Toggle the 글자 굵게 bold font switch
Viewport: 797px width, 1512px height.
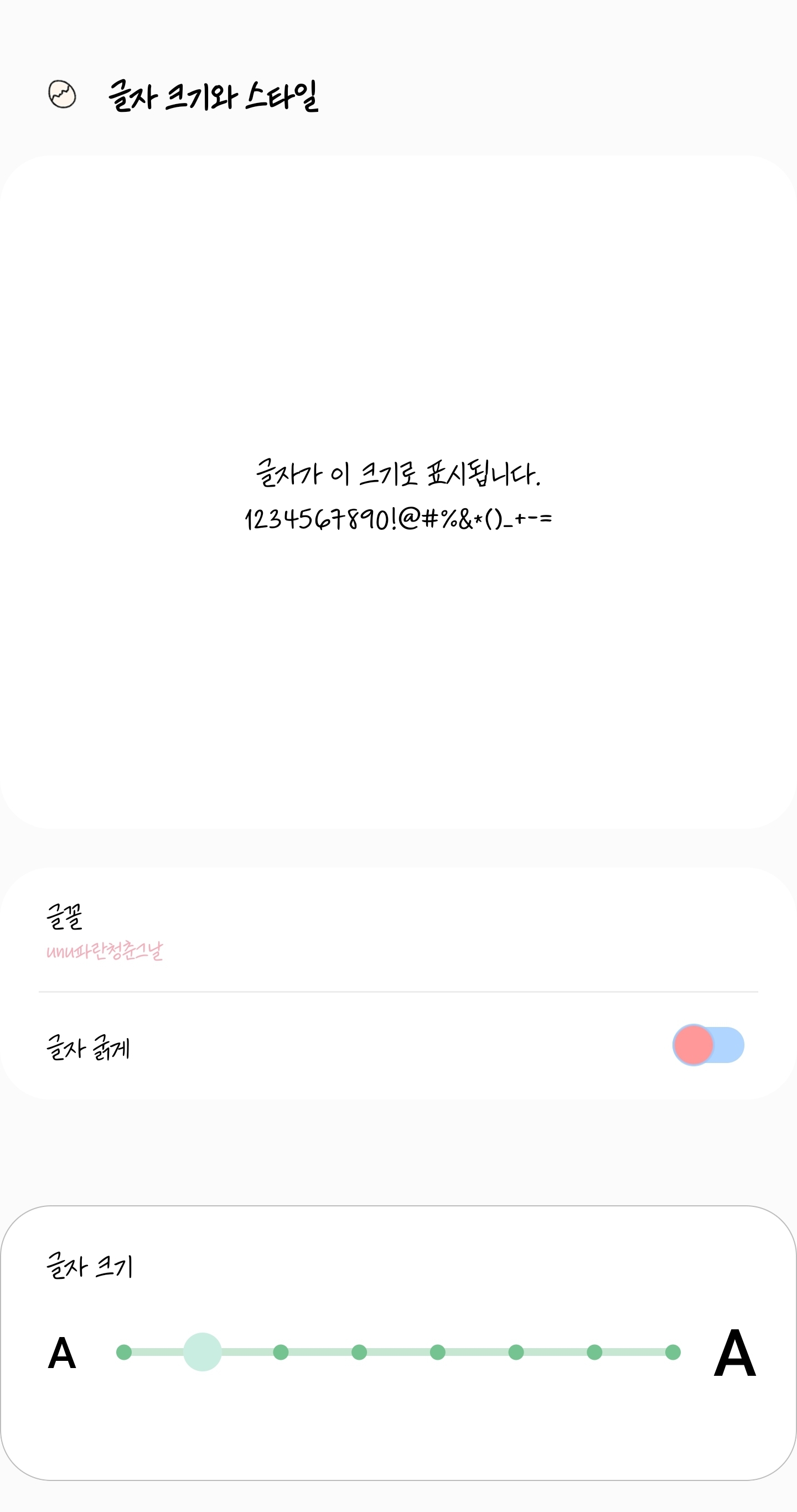708,1045
